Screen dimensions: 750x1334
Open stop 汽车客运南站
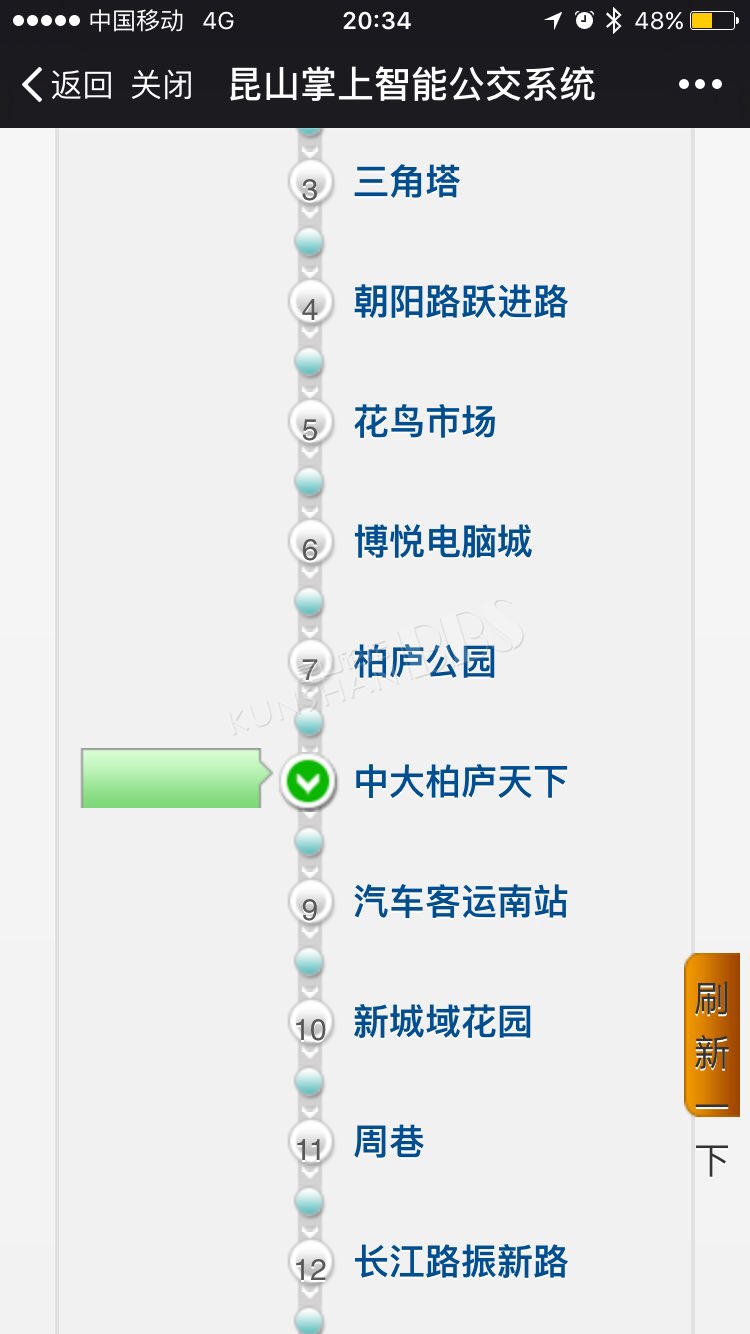461,902
